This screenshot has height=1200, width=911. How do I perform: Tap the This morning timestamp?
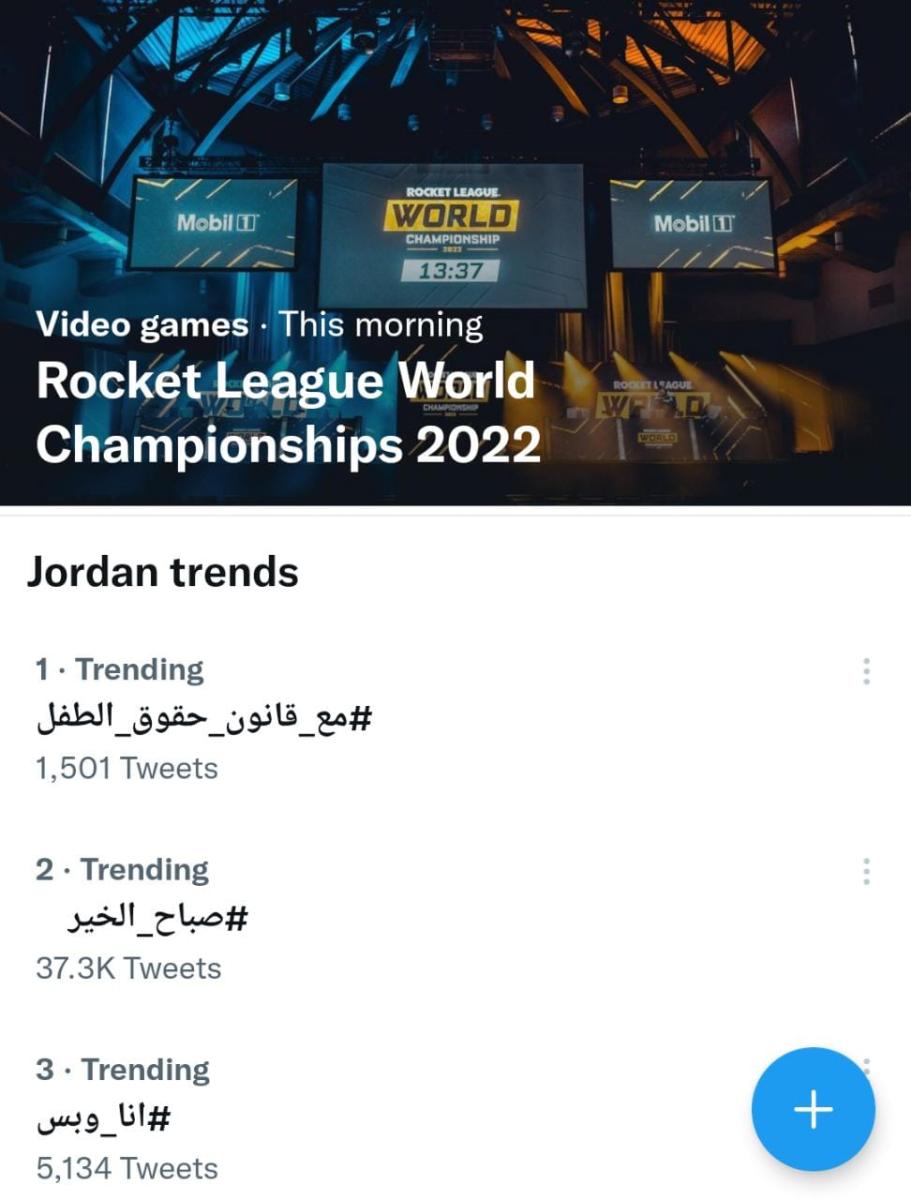pos(383,323)
